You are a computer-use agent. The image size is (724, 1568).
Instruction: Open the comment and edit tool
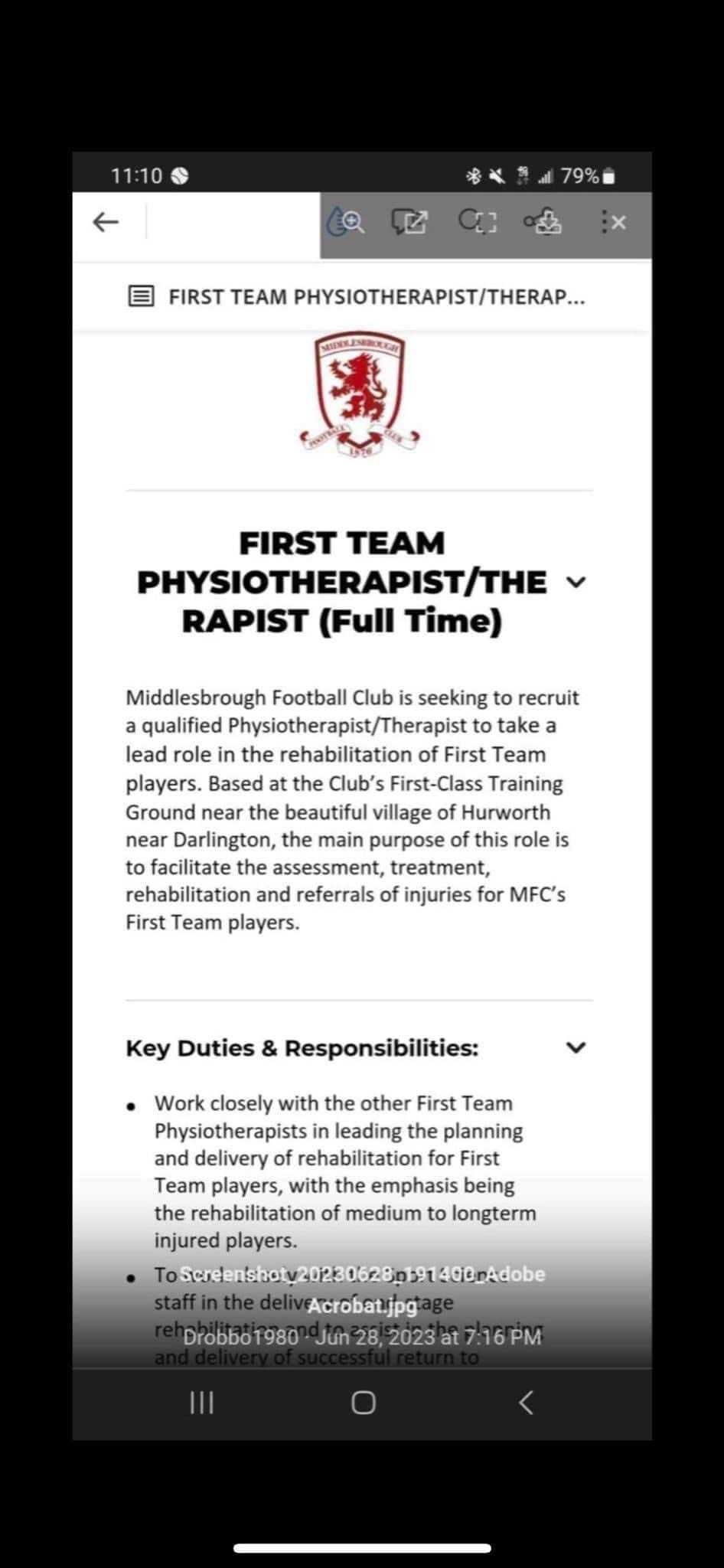coord(410,222)
